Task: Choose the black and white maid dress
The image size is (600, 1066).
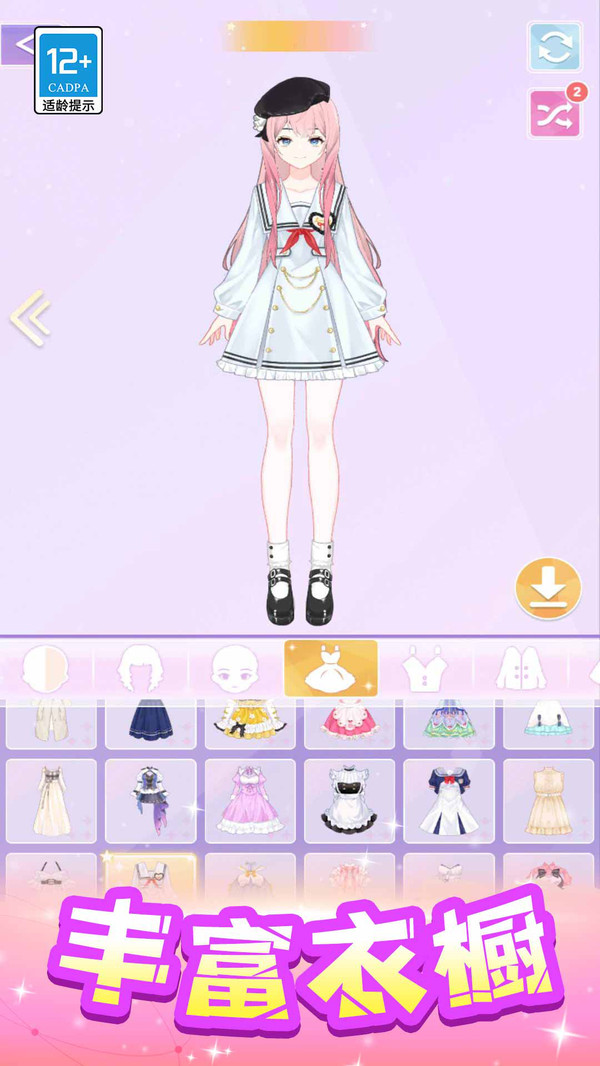Action: [x=350, y=800]
